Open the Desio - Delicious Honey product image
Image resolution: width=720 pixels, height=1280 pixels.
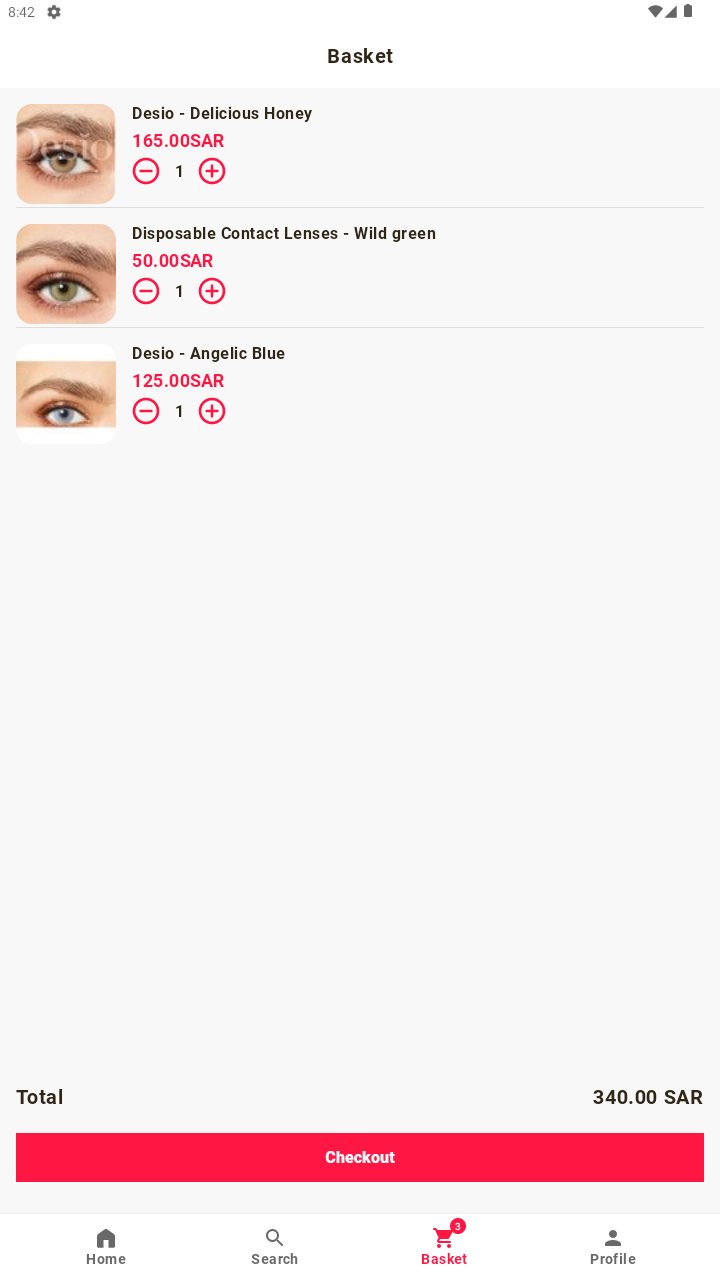[66, 154]
